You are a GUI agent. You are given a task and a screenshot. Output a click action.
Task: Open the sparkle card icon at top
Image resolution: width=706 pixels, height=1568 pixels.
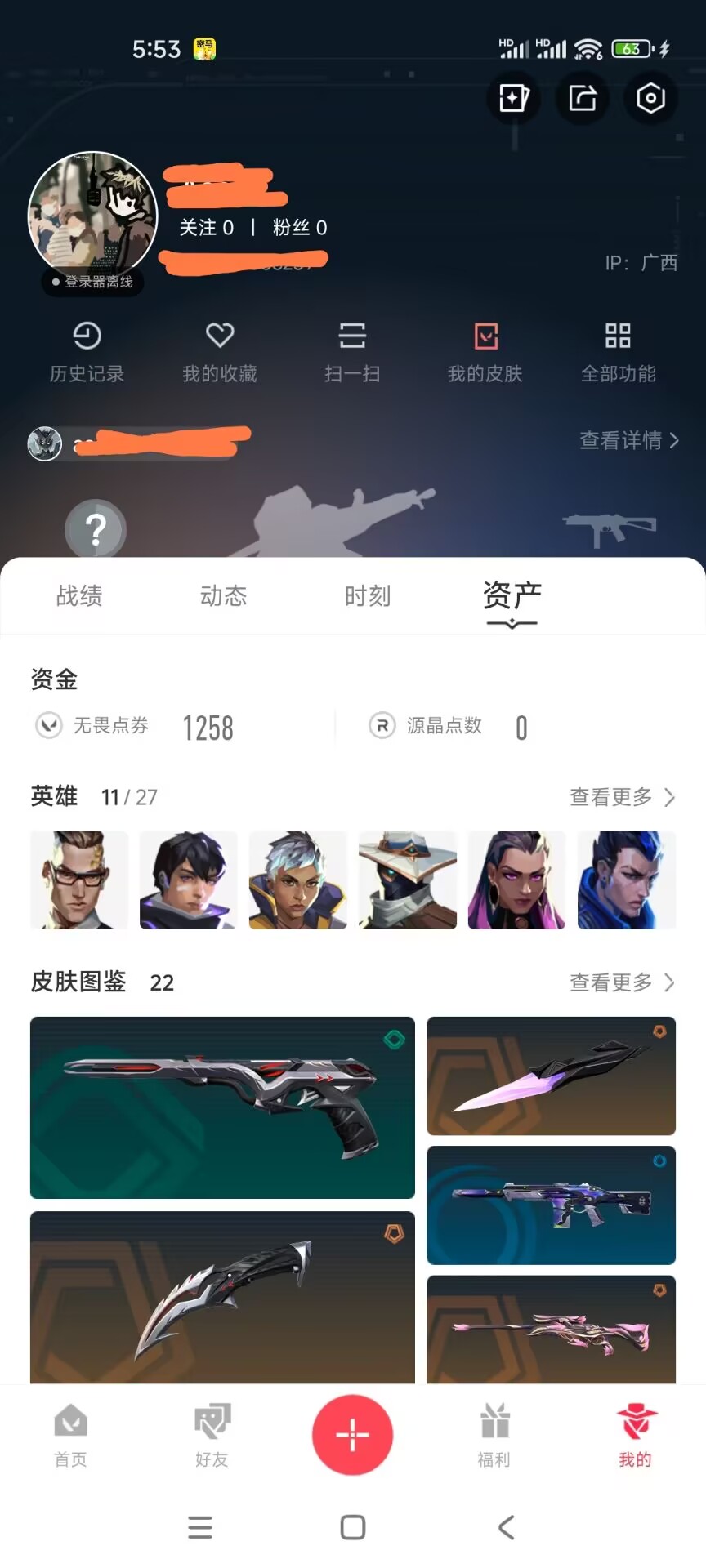513,99
